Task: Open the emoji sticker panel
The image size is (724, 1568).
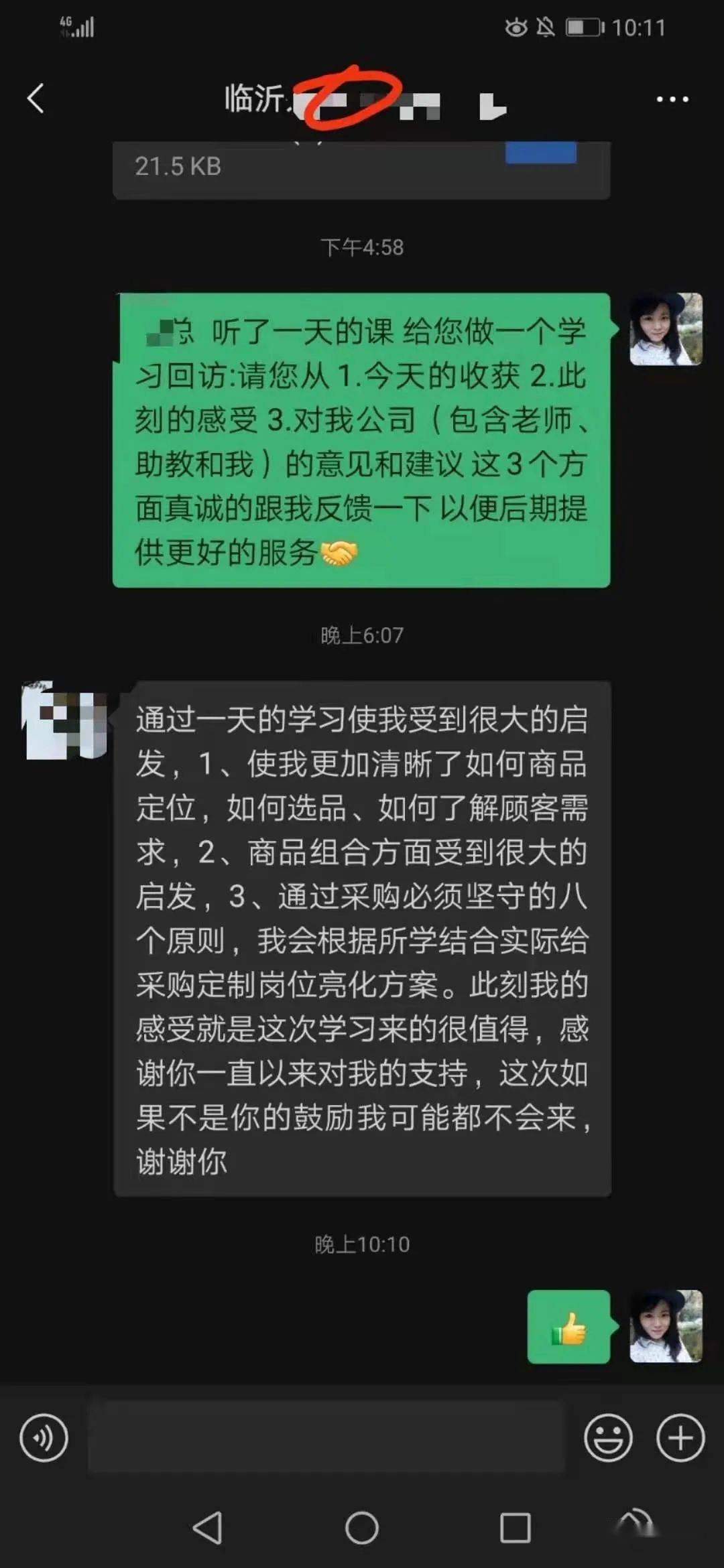Action: coord(608,1438)
